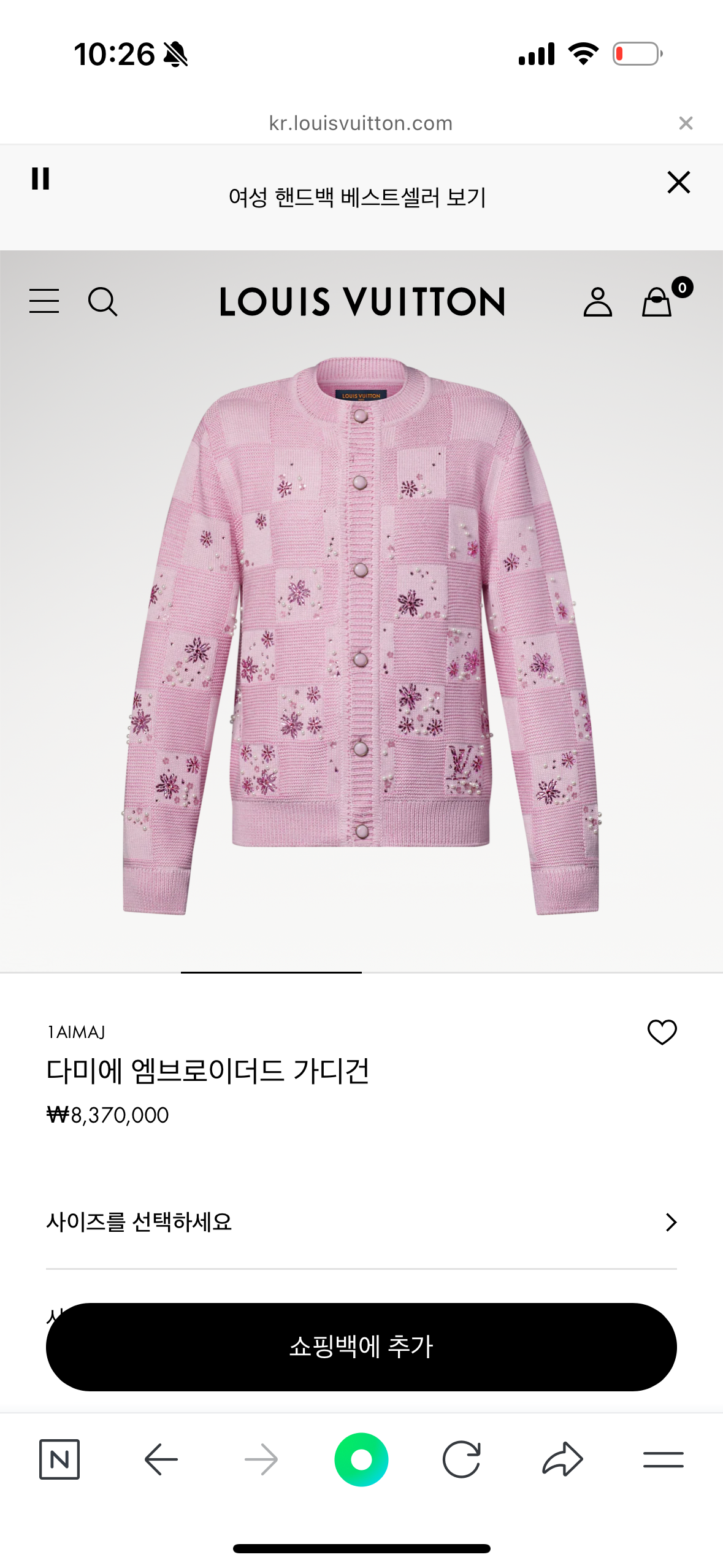Pause the rotating announcement banner

(40, 179)
